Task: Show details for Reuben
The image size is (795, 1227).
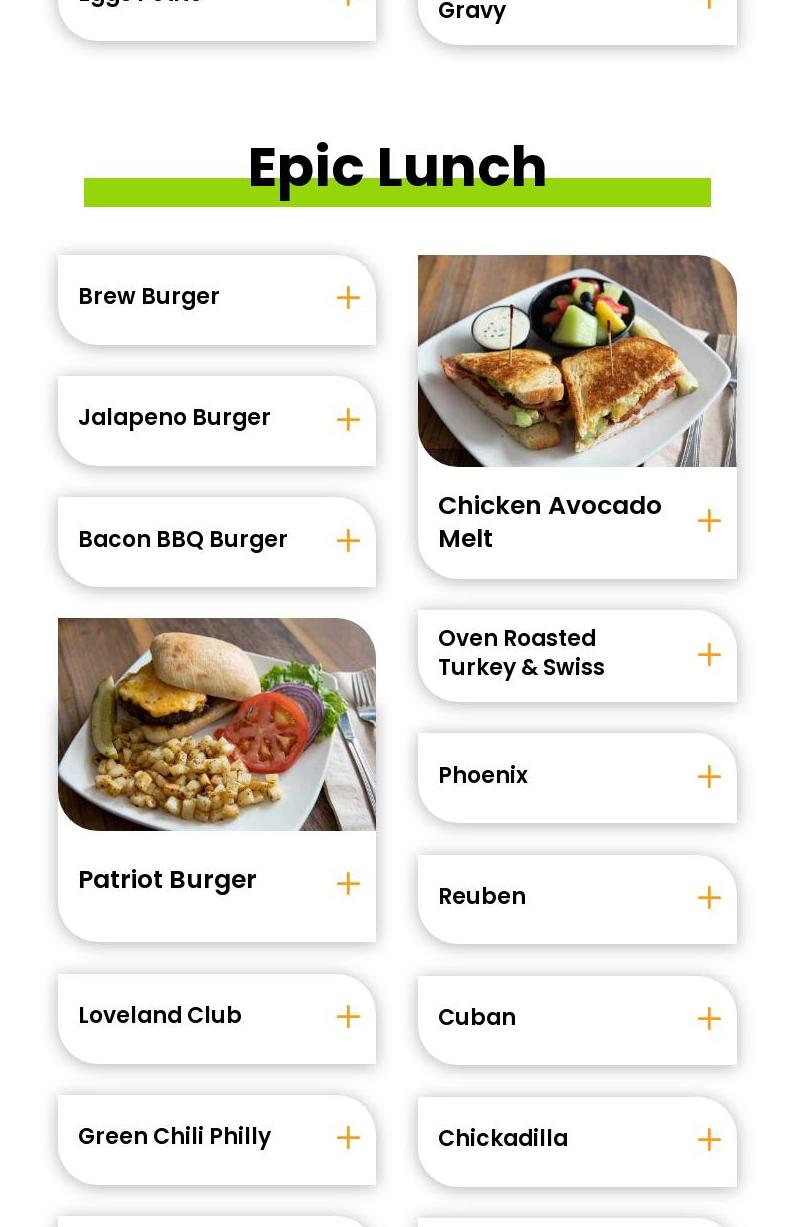Action: [x=709, y=898]
